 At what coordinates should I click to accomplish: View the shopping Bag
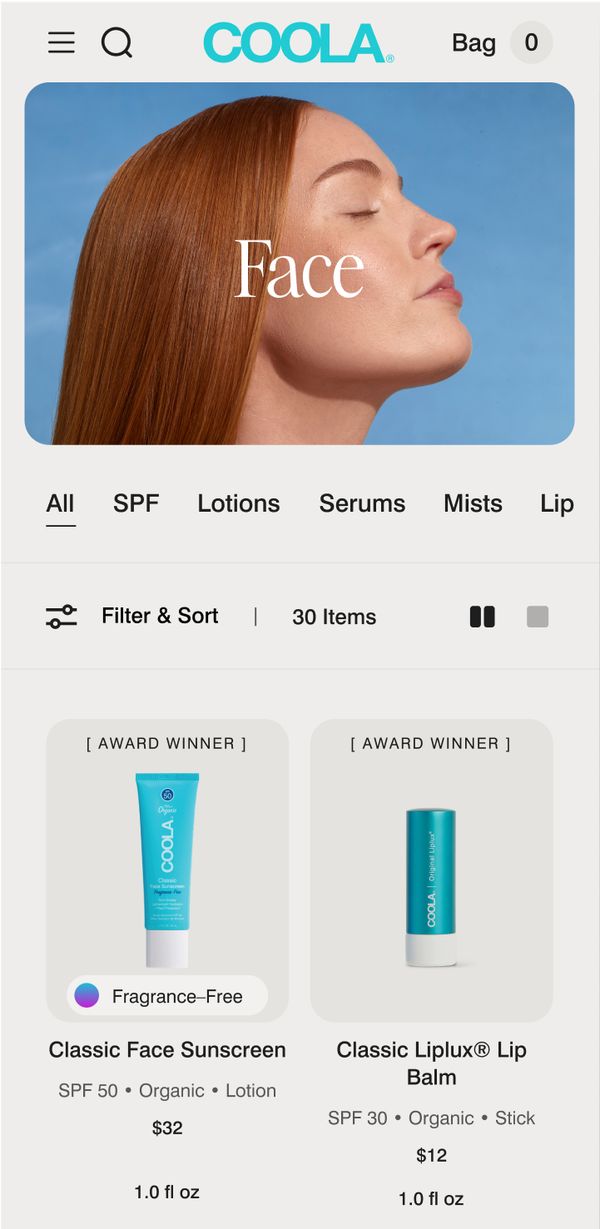point(501,43)
